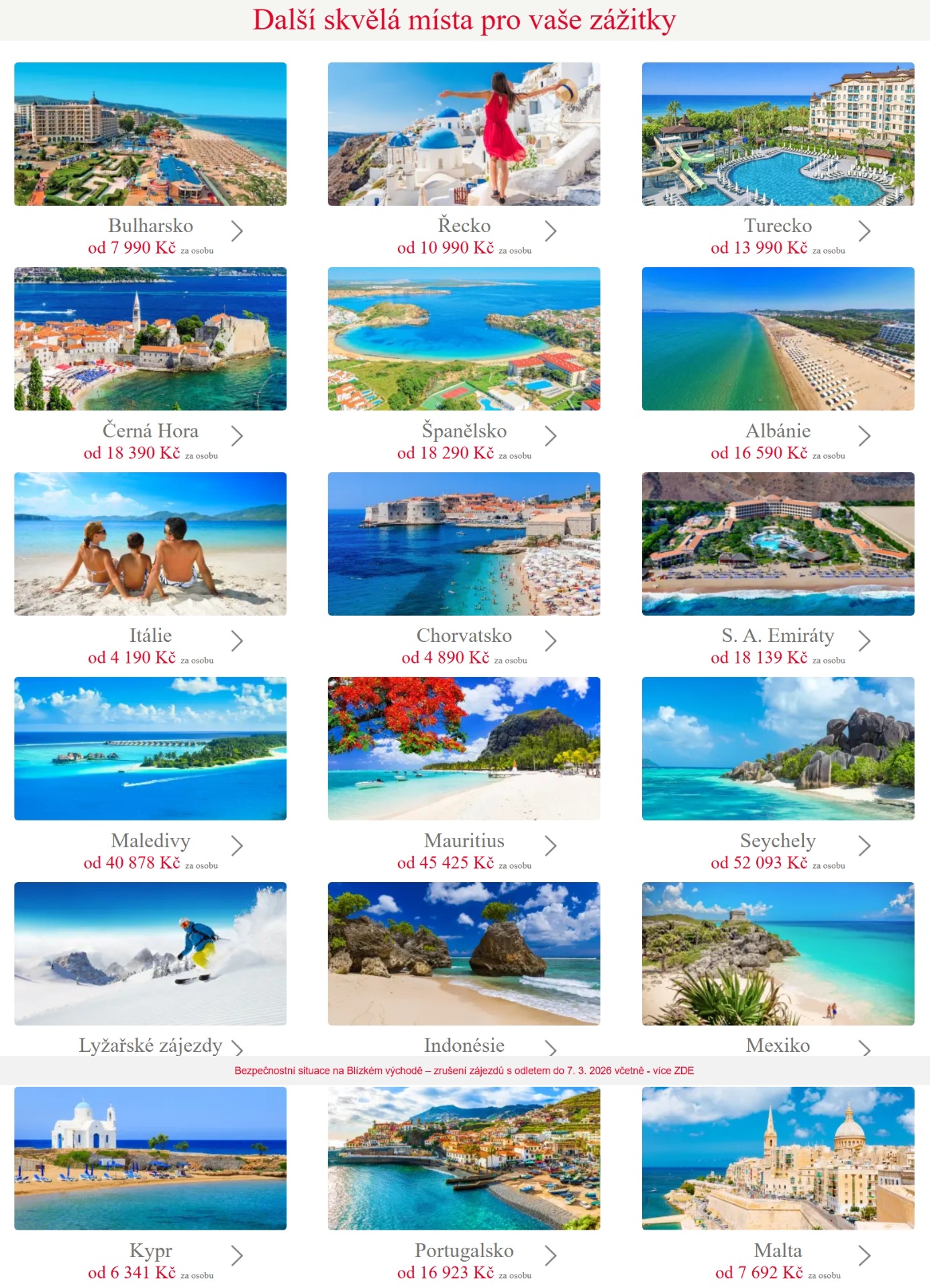Open Kypr holiday offers
This screenshot has height=1288, width=930.
150,1158
